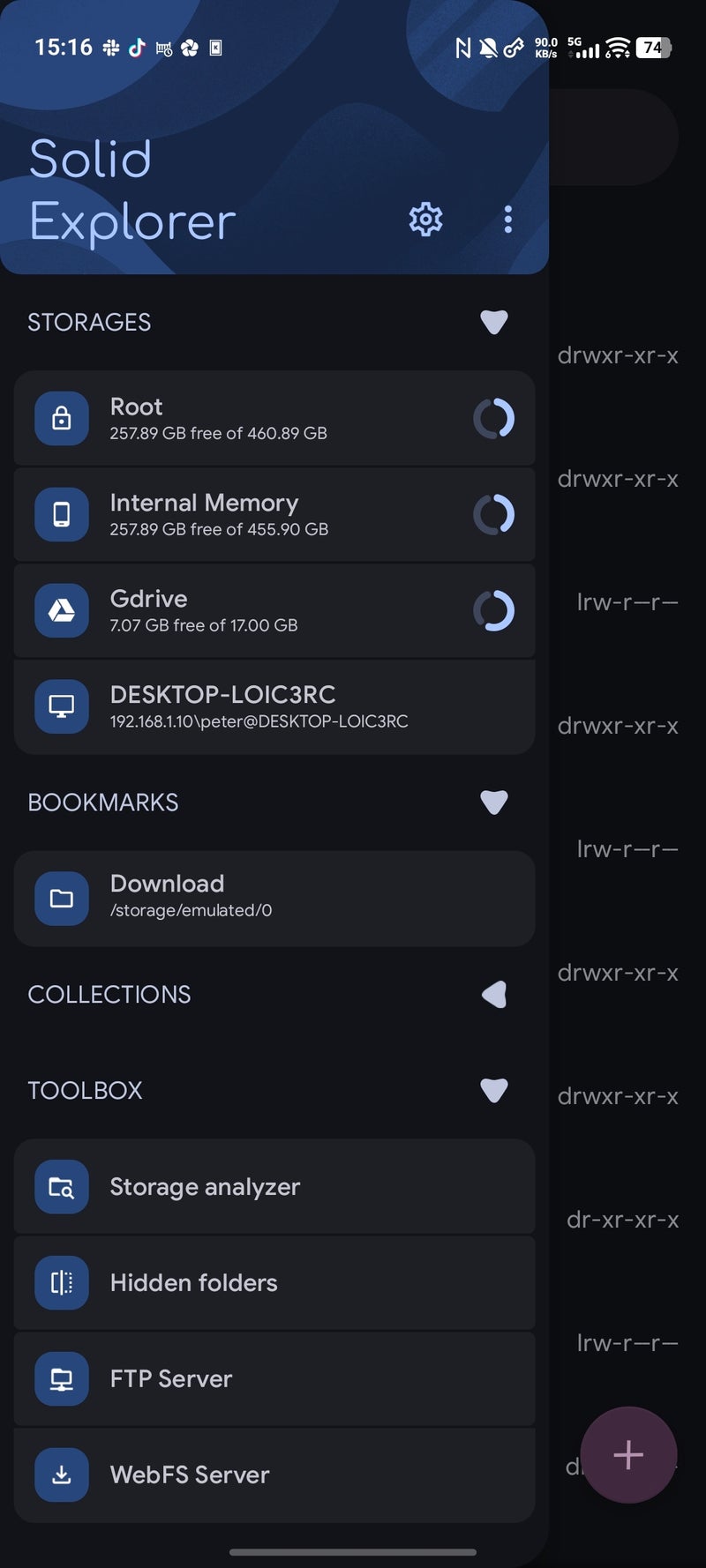The width and height of the screenshot is (706, 1568).
Task: Collapse the STORAGES section
Action: coord(494,322)
